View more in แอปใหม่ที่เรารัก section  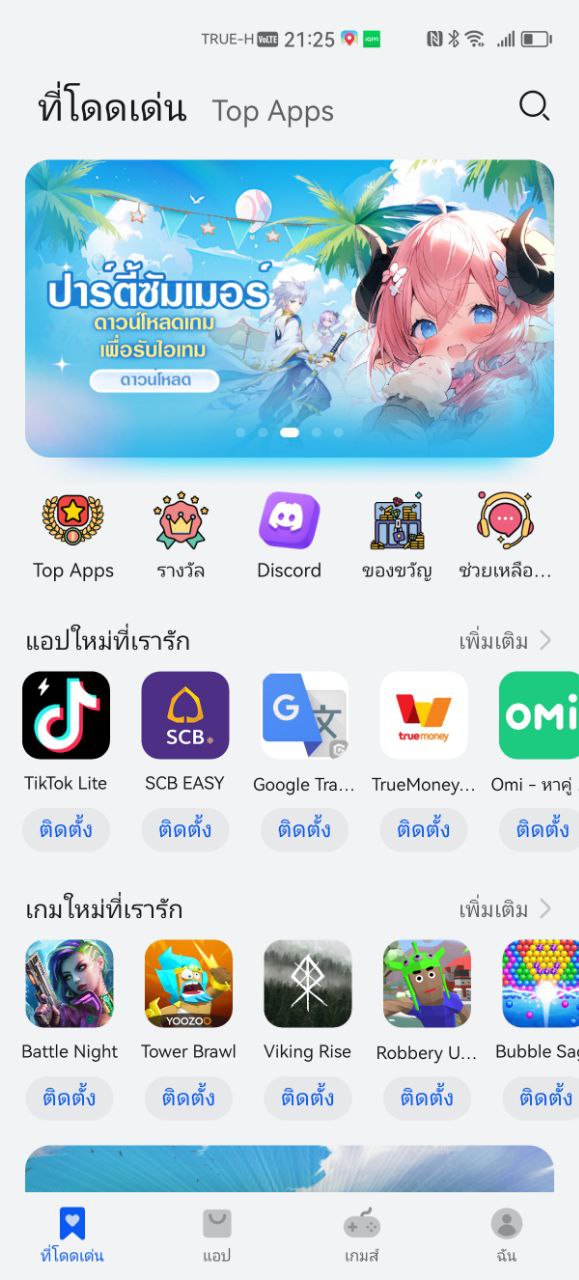click(x=505, y=640)
